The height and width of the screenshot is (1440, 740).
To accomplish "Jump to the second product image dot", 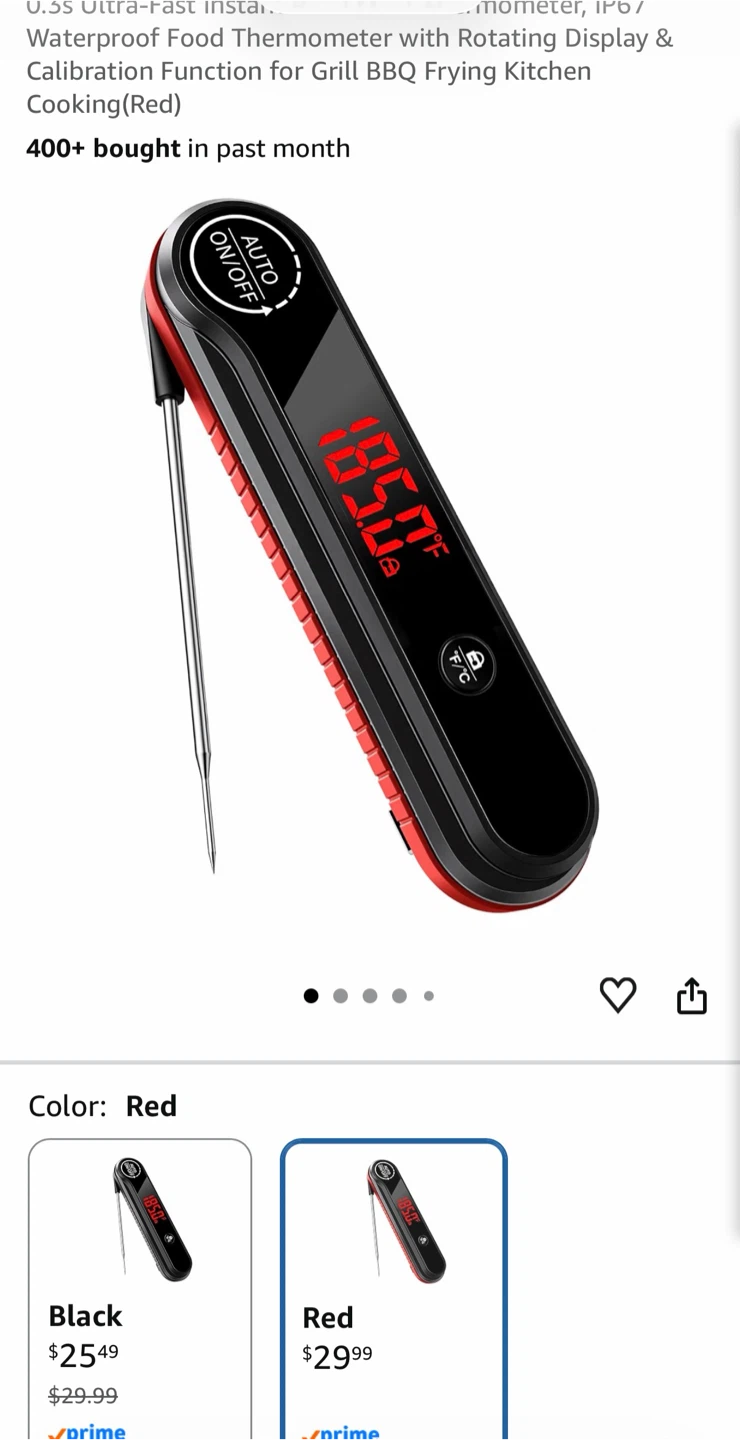I will (x=340, y=996).
